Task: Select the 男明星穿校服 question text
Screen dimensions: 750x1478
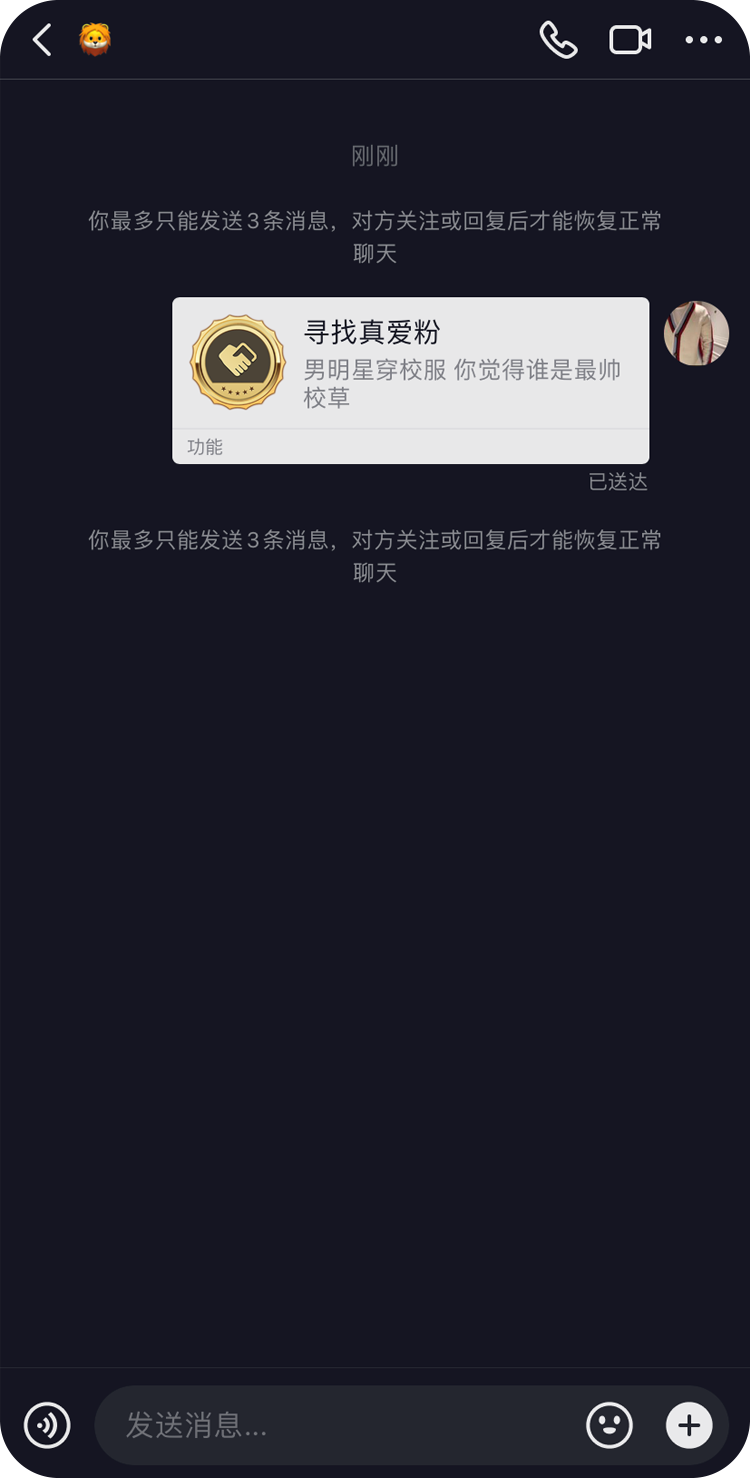Action: pyautogui.click(x=462, y=370)
